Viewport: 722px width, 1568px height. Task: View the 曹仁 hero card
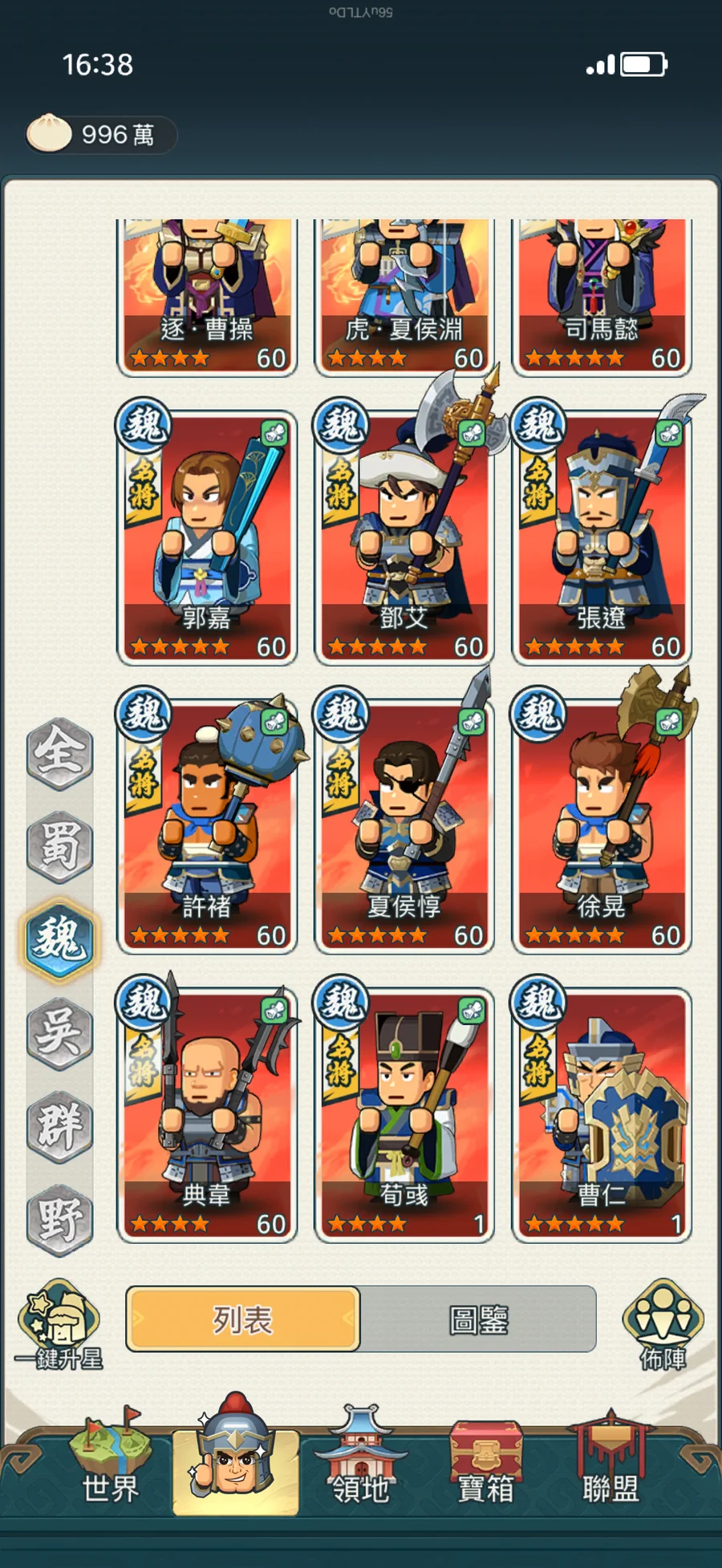tap(602, 1113)
